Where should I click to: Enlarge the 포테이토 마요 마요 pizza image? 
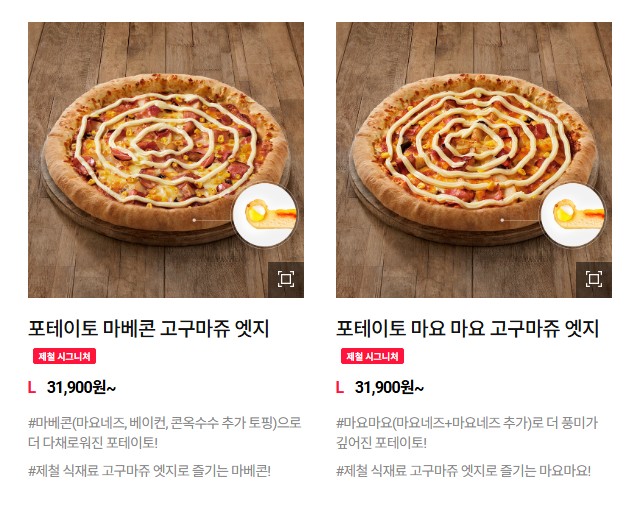tap(593, 279)
